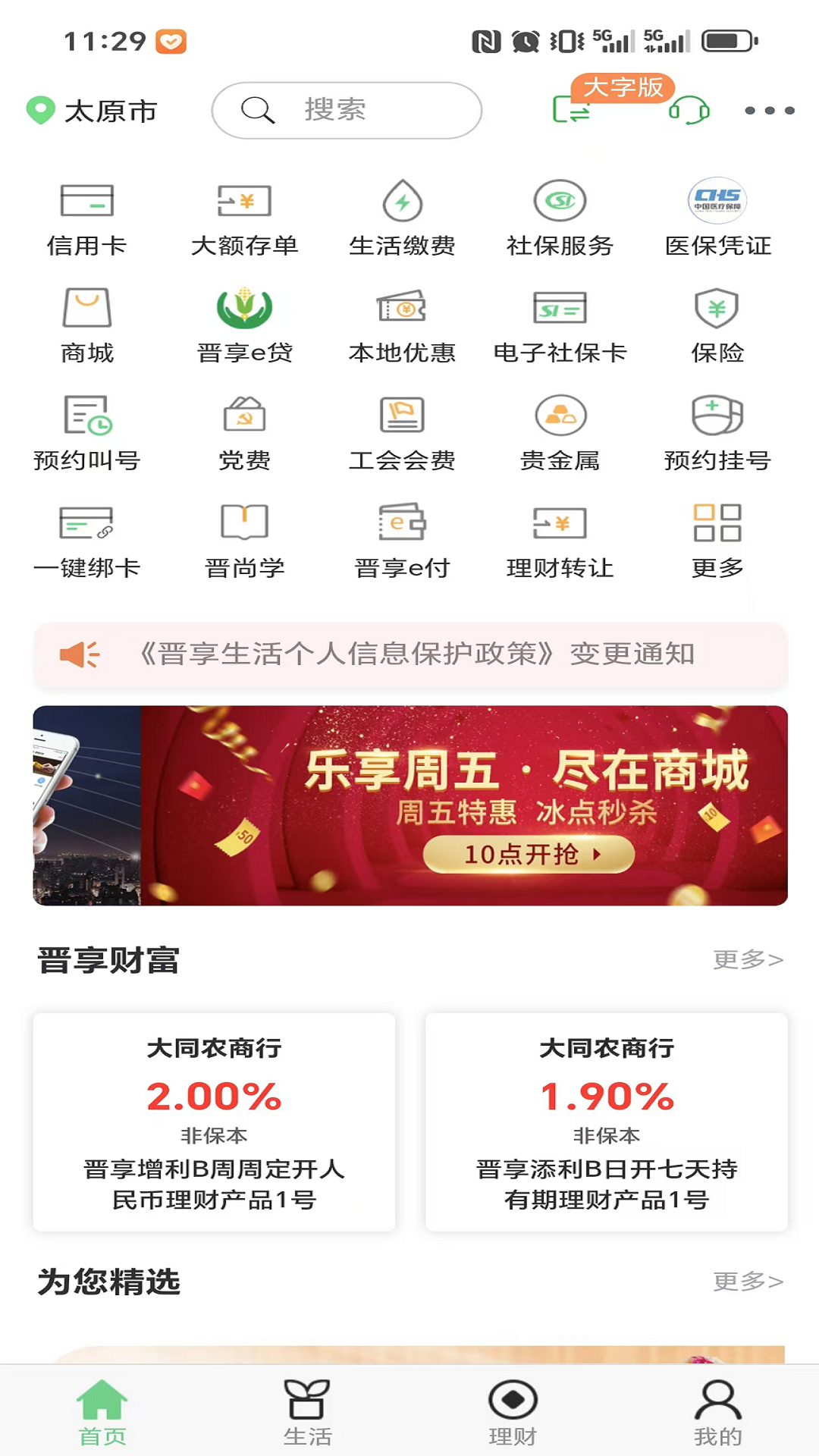
Task: Open the 1.90% 晋享添利B日开七天 product card
Action: point(607,1122)
